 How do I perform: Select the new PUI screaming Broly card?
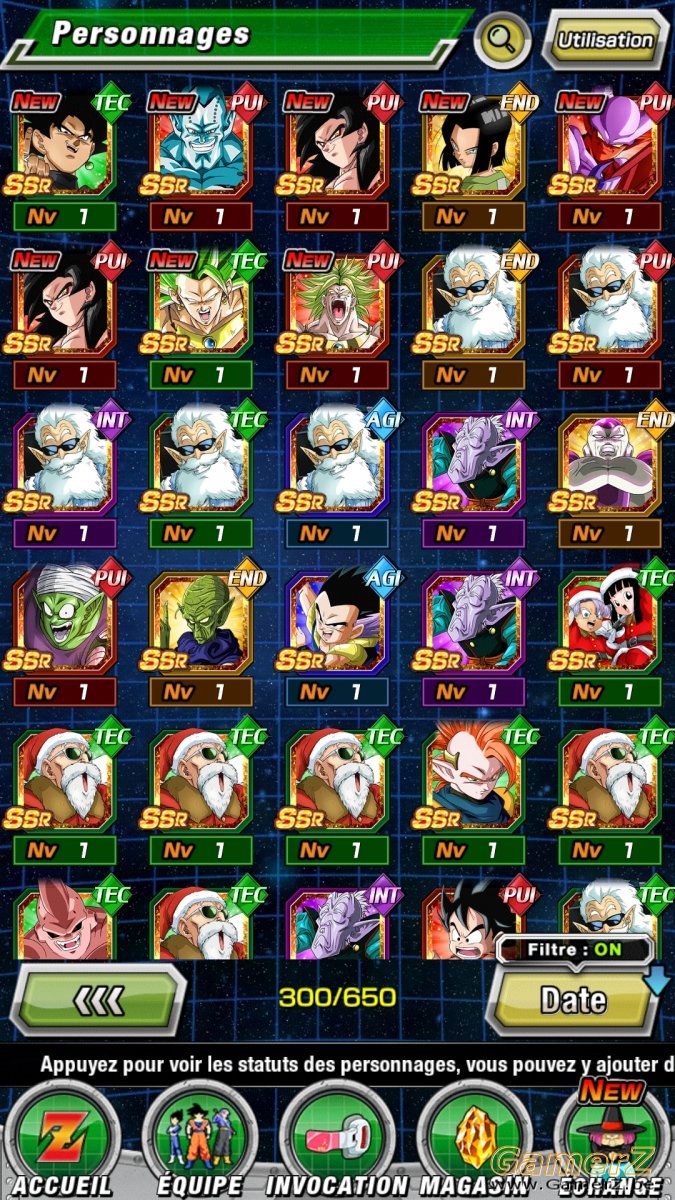337,303
